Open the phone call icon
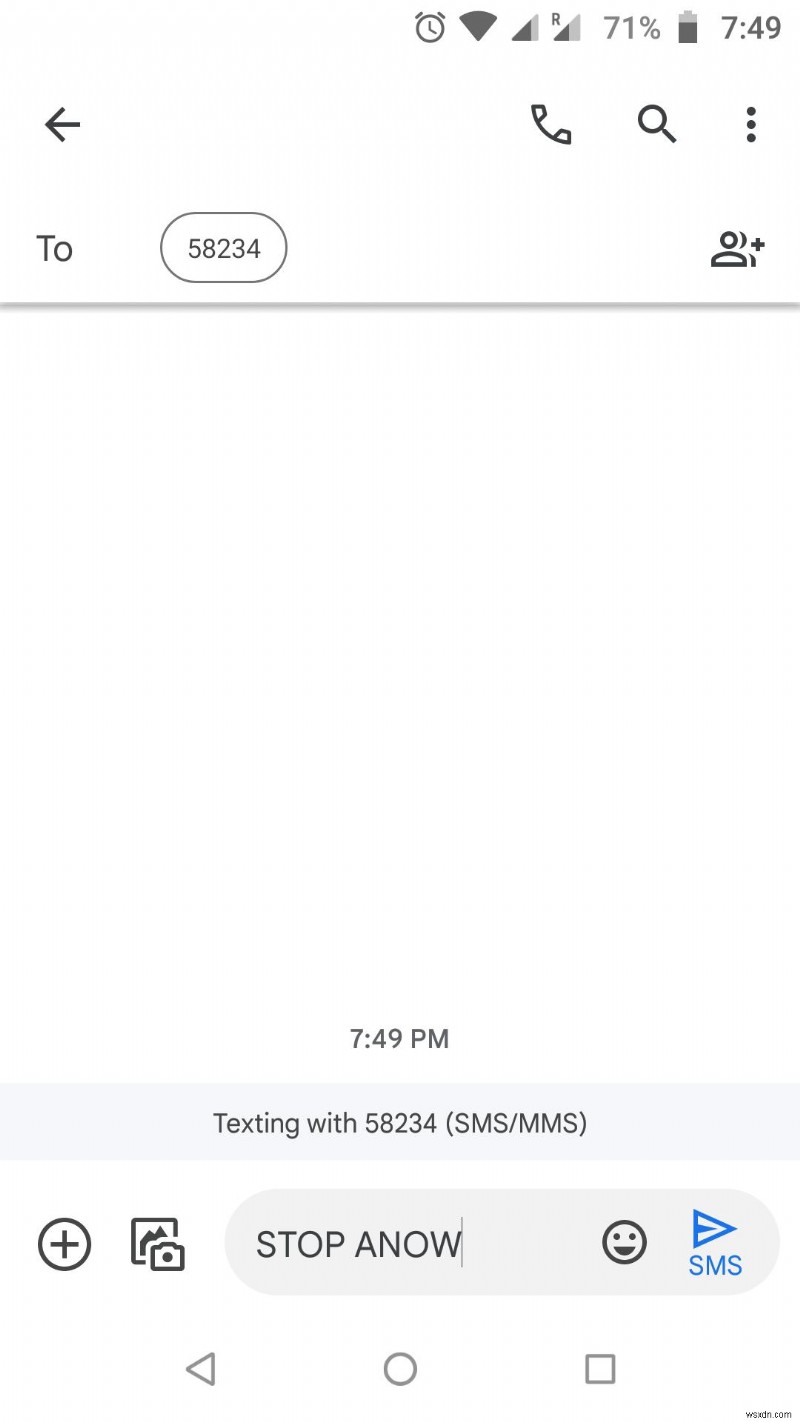 coord(551,125)
